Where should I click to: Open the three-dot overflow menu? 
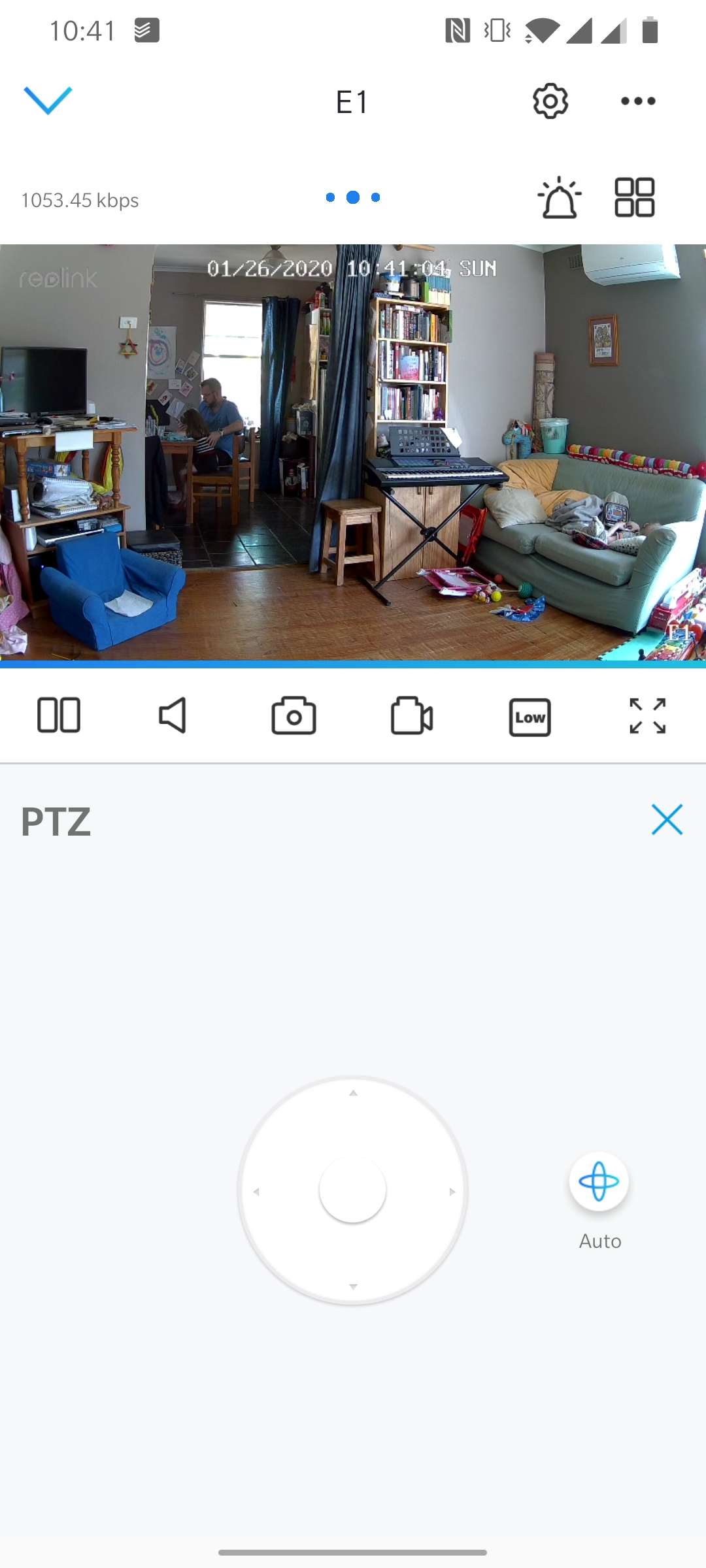click(638, 101)
